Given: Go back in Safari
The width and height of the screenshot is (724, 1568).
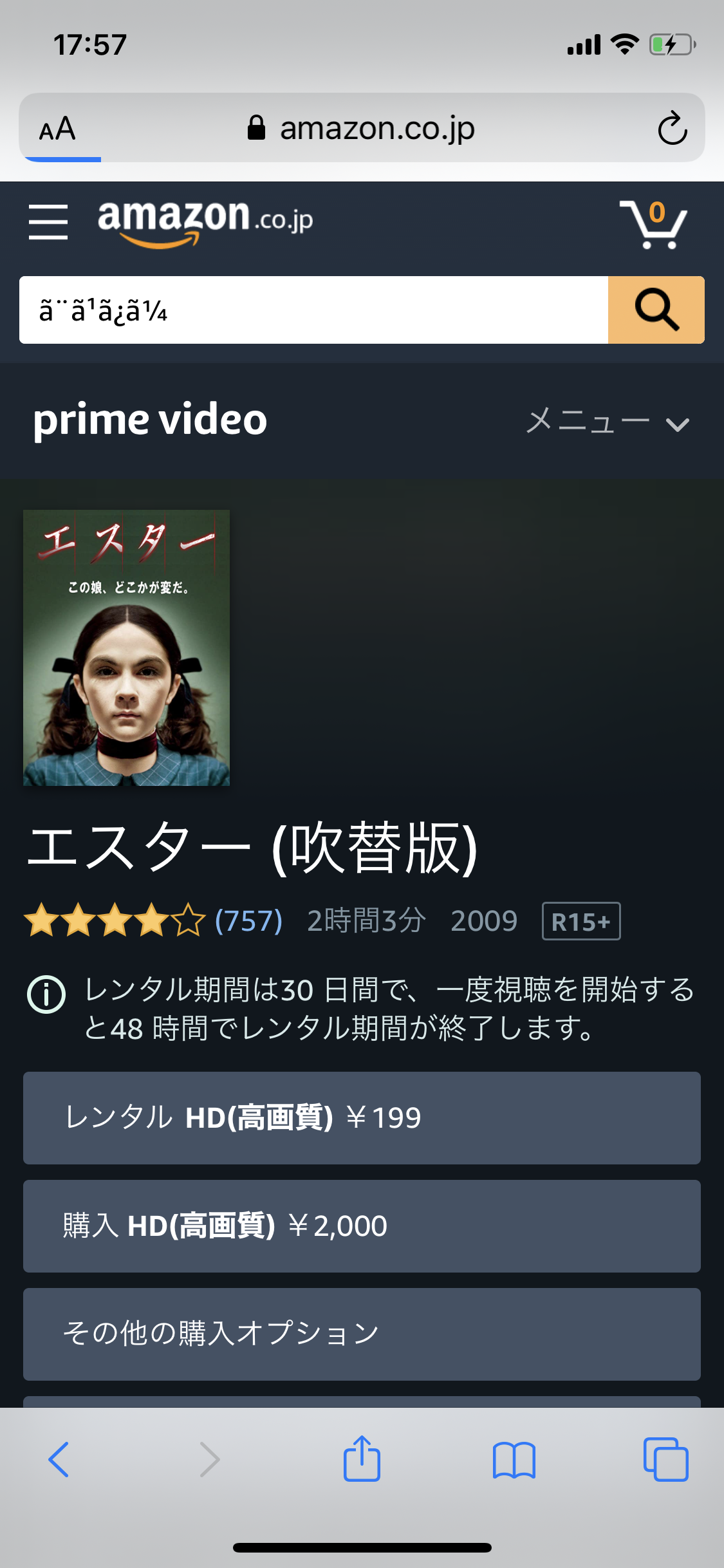Looking at the screenshot, I should click(59, 1459).
